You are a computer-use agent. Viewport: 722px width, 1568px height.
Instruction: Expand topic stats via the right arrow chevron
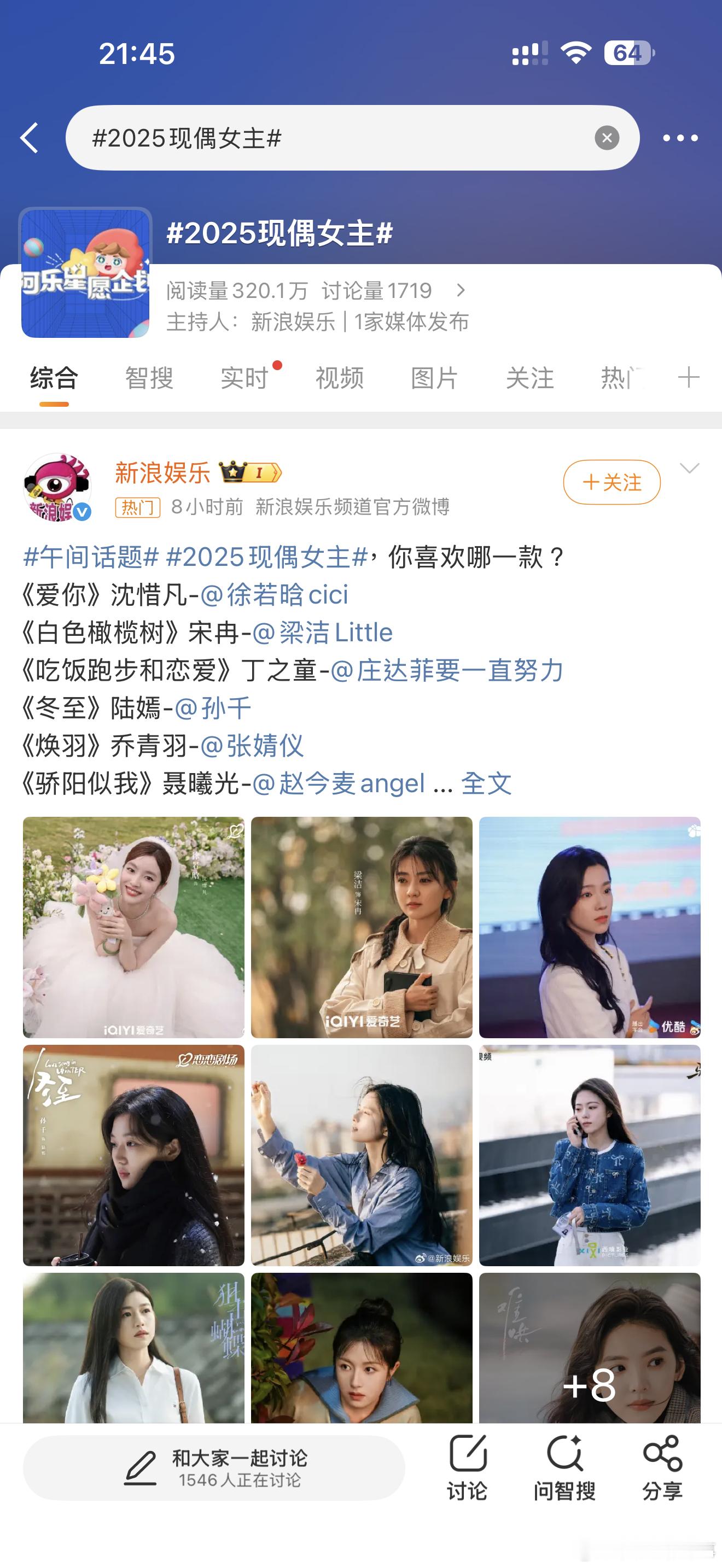point(461,290)
